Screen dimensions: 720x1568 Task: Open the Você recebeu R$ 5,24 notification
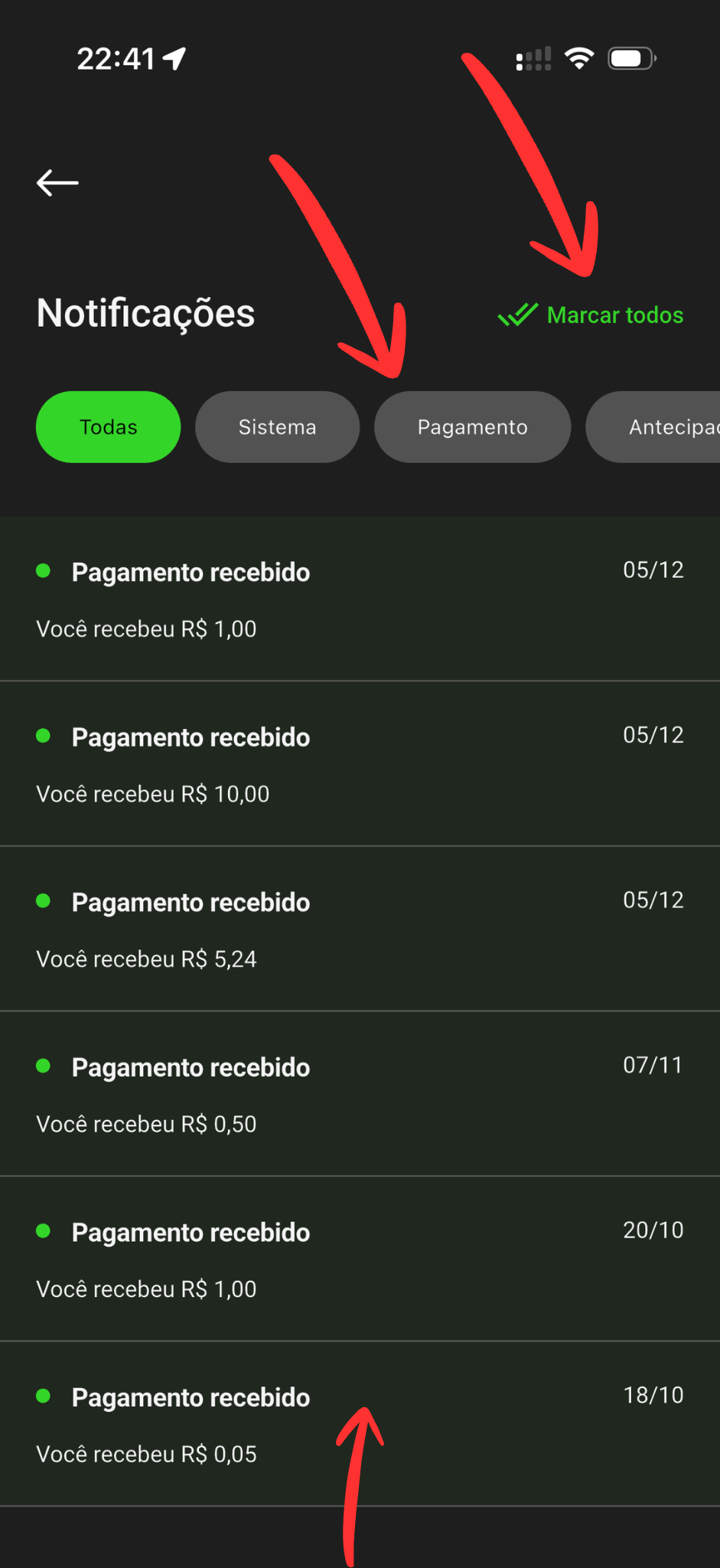click(x=360, y=926)
